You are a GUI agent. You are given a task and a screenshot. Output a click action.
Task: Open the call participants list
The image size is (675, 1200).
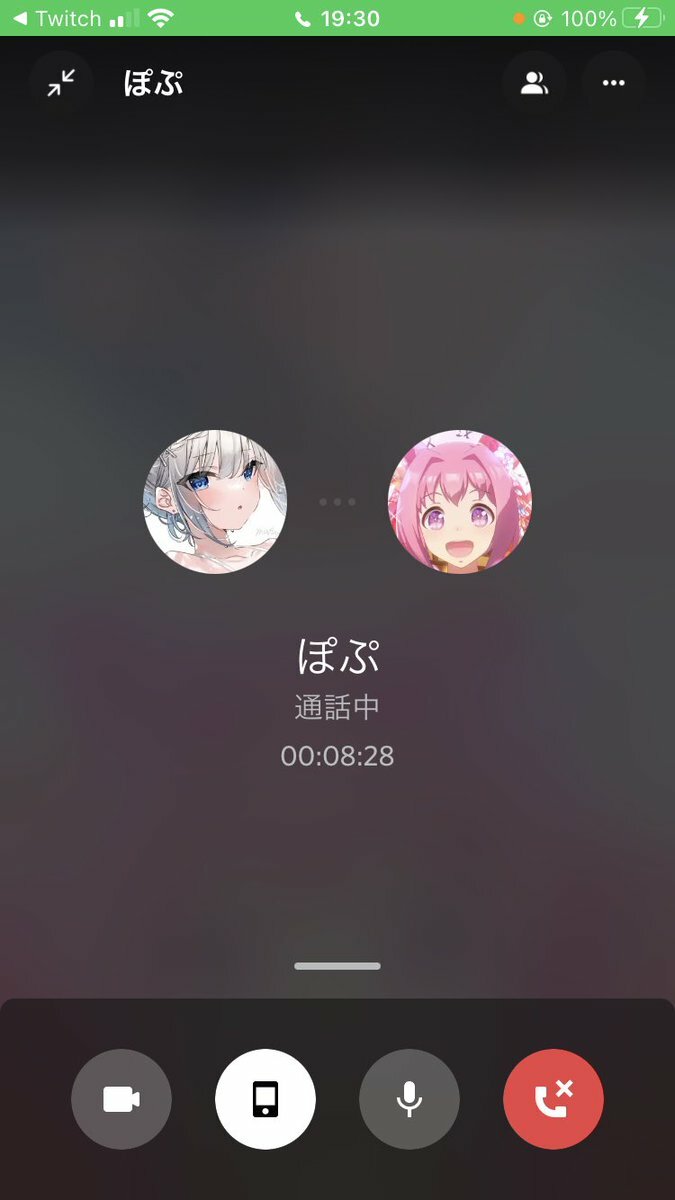535,84
